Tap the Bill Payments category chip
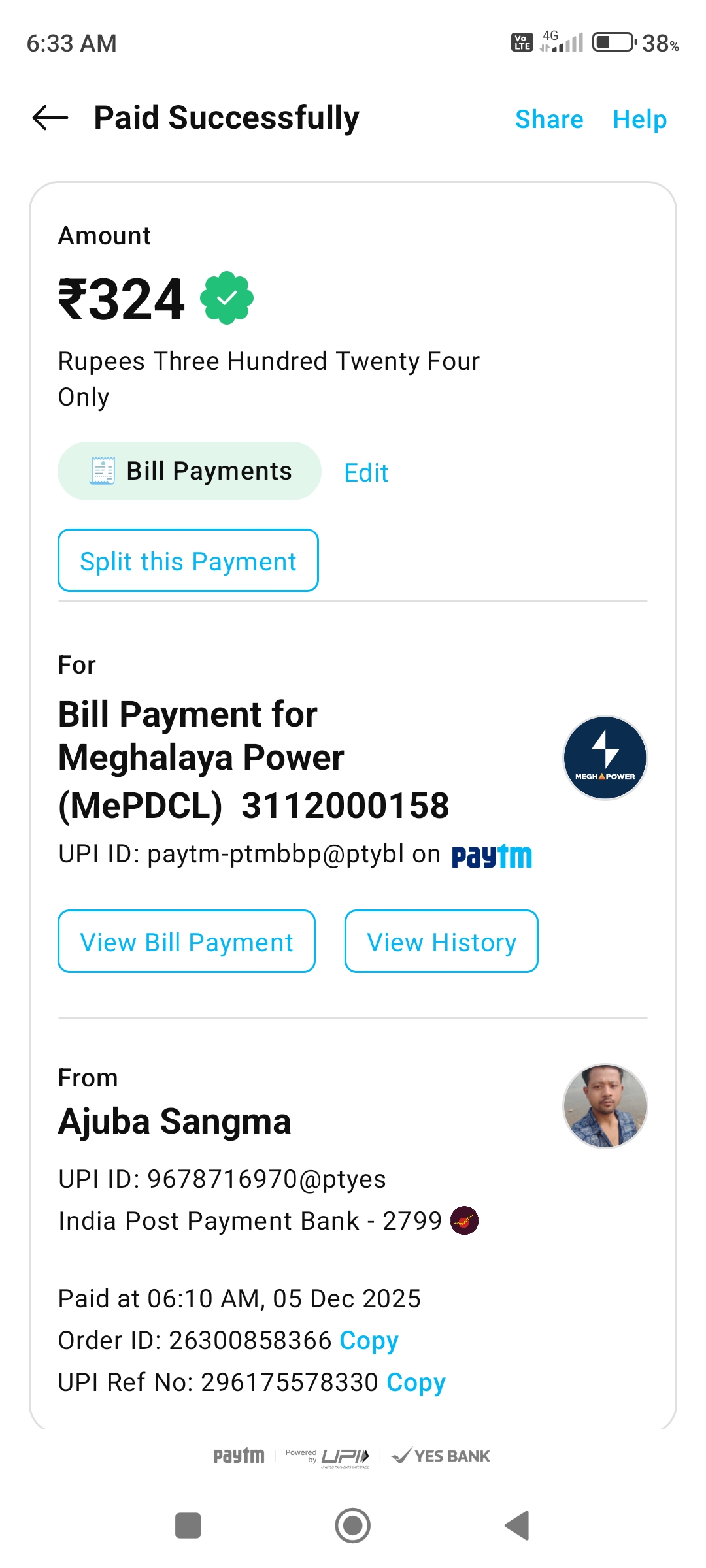706x1568 pixels. pyautogui.click(x=190, y=471)
